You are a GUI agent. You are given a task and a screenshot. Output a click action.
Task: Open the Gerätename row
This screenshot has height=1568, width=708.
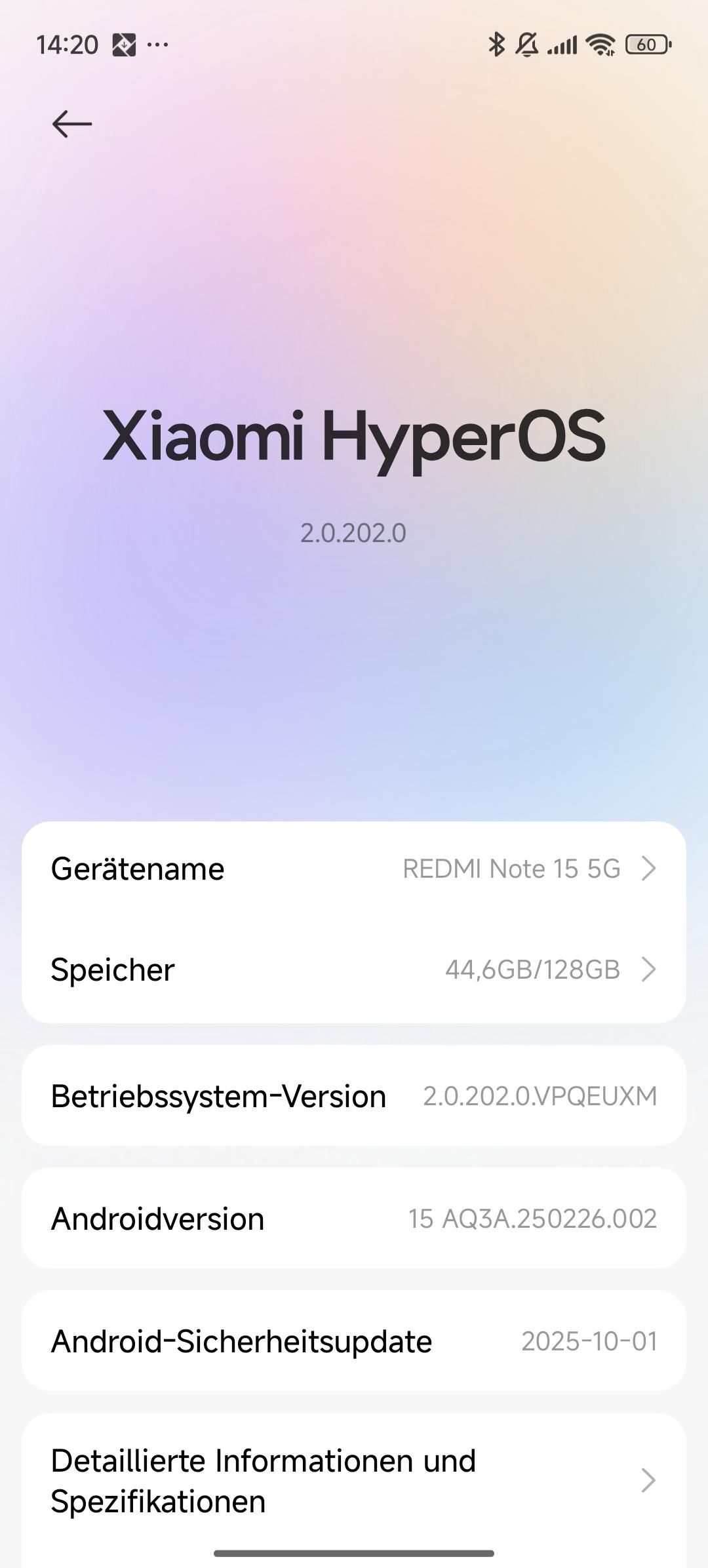354,869
